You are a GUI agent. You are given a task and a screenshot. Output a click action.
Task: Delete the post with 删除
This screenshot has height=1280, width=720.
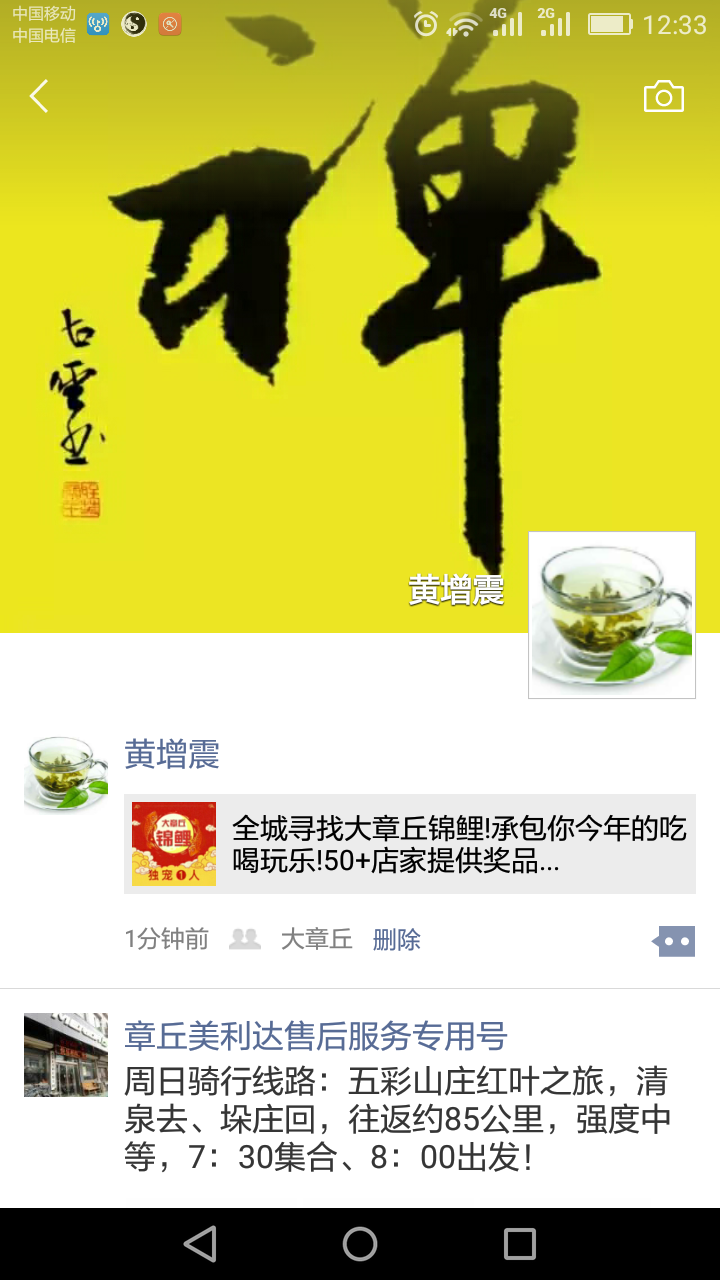397,939
